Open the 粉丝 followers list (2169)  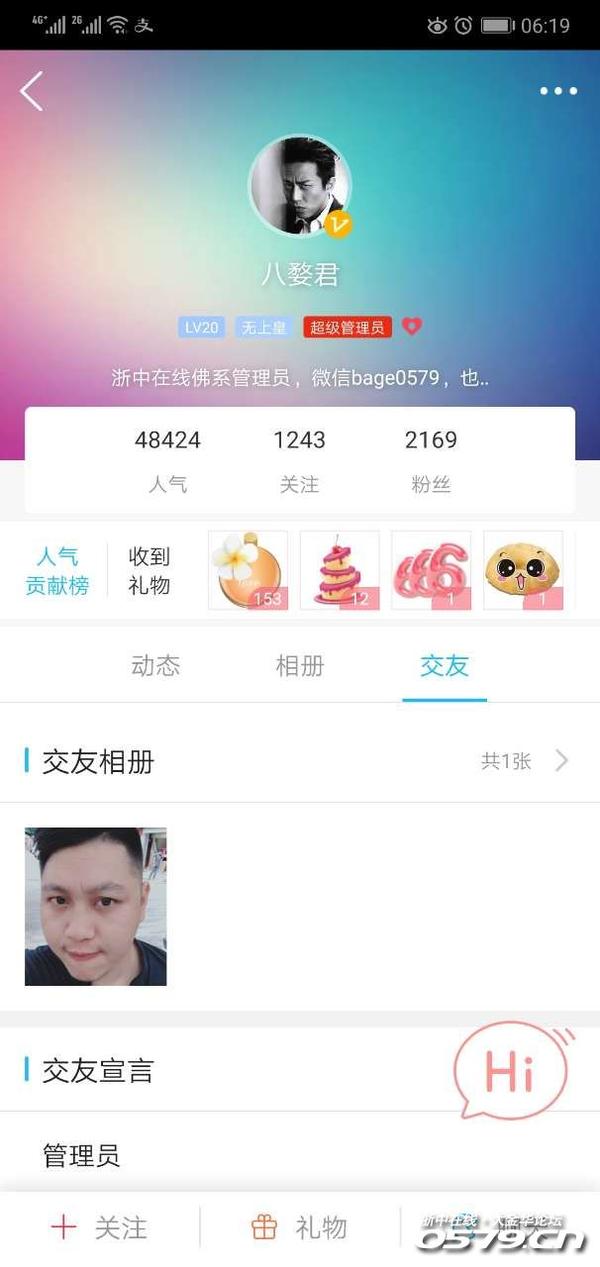[x=431, y=460]
